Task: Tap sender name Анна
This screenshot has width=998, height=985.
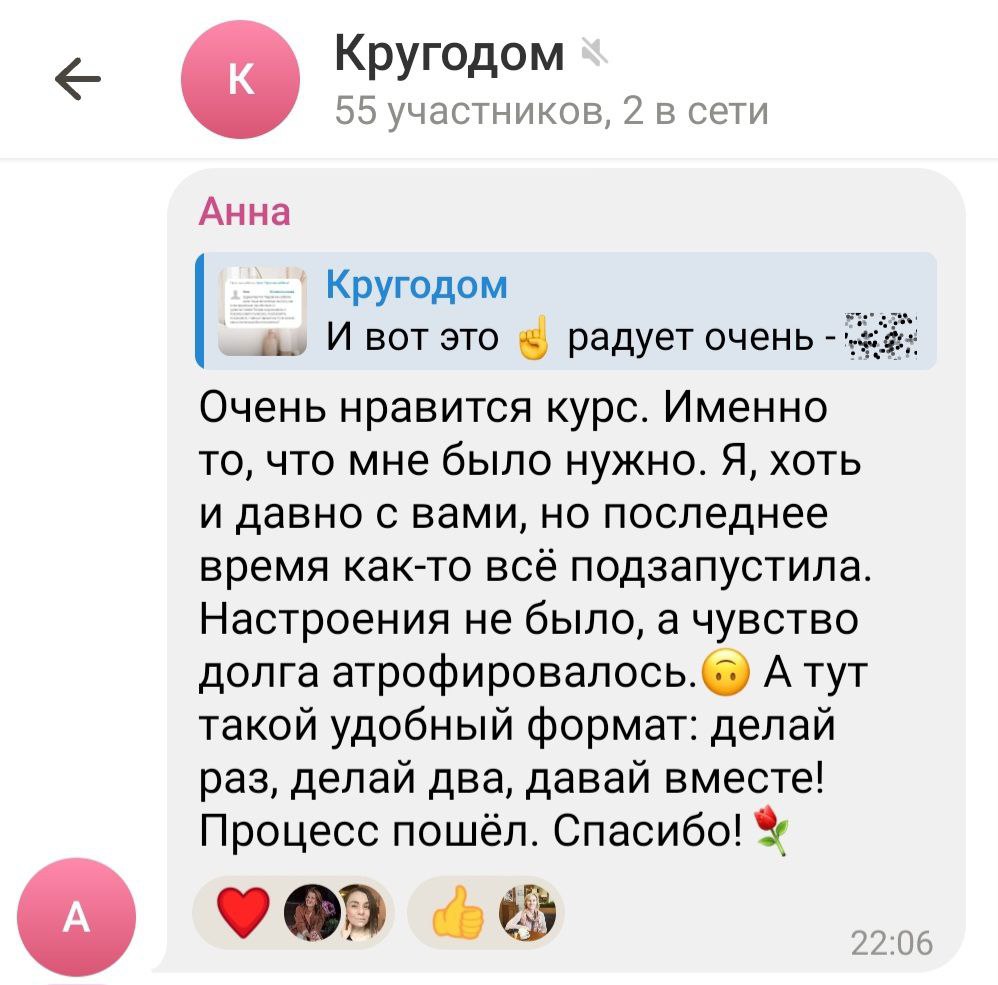Action: coord(245,212)
